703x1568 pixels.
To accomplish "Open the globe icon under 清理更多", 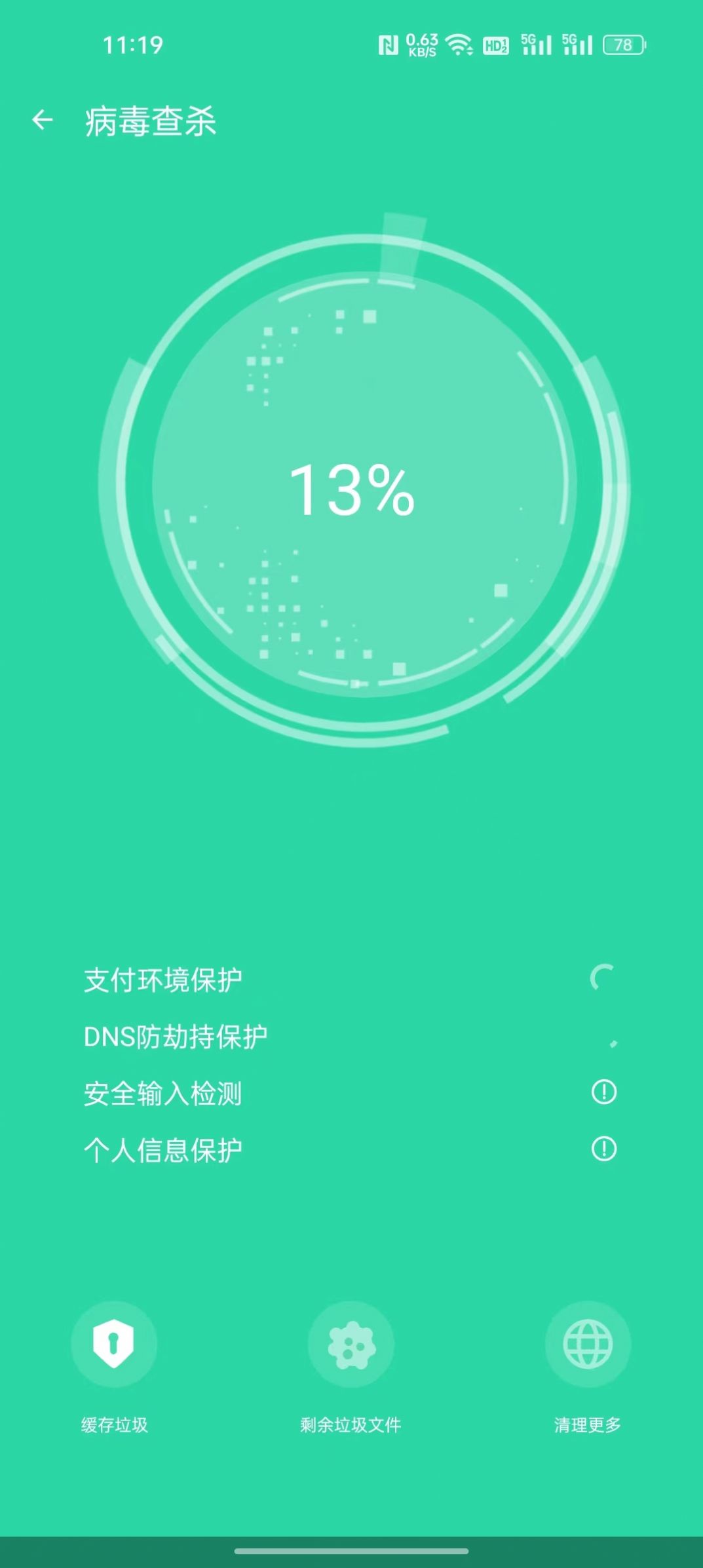I will point(588,1345).
